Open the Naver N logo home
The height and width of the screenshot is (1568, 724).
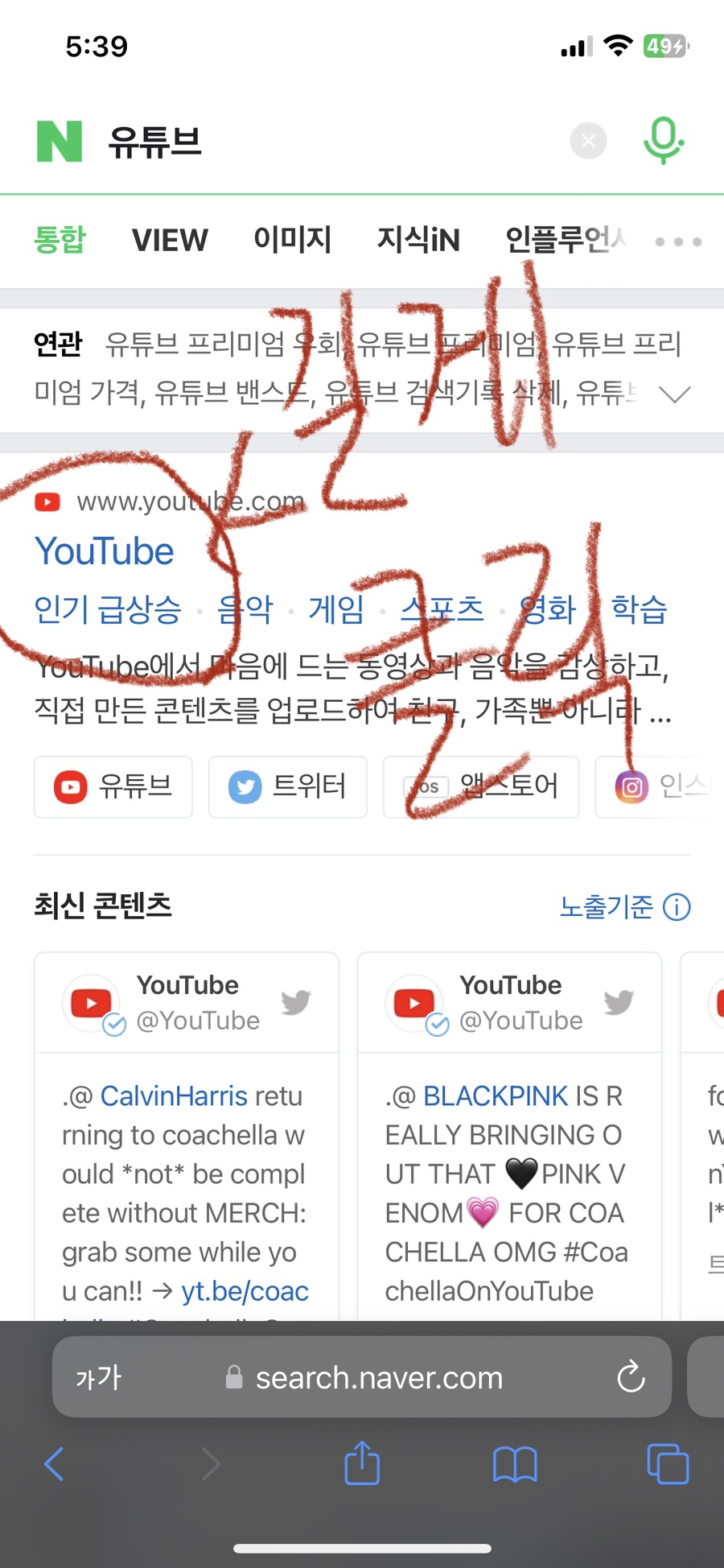[60, 142]
